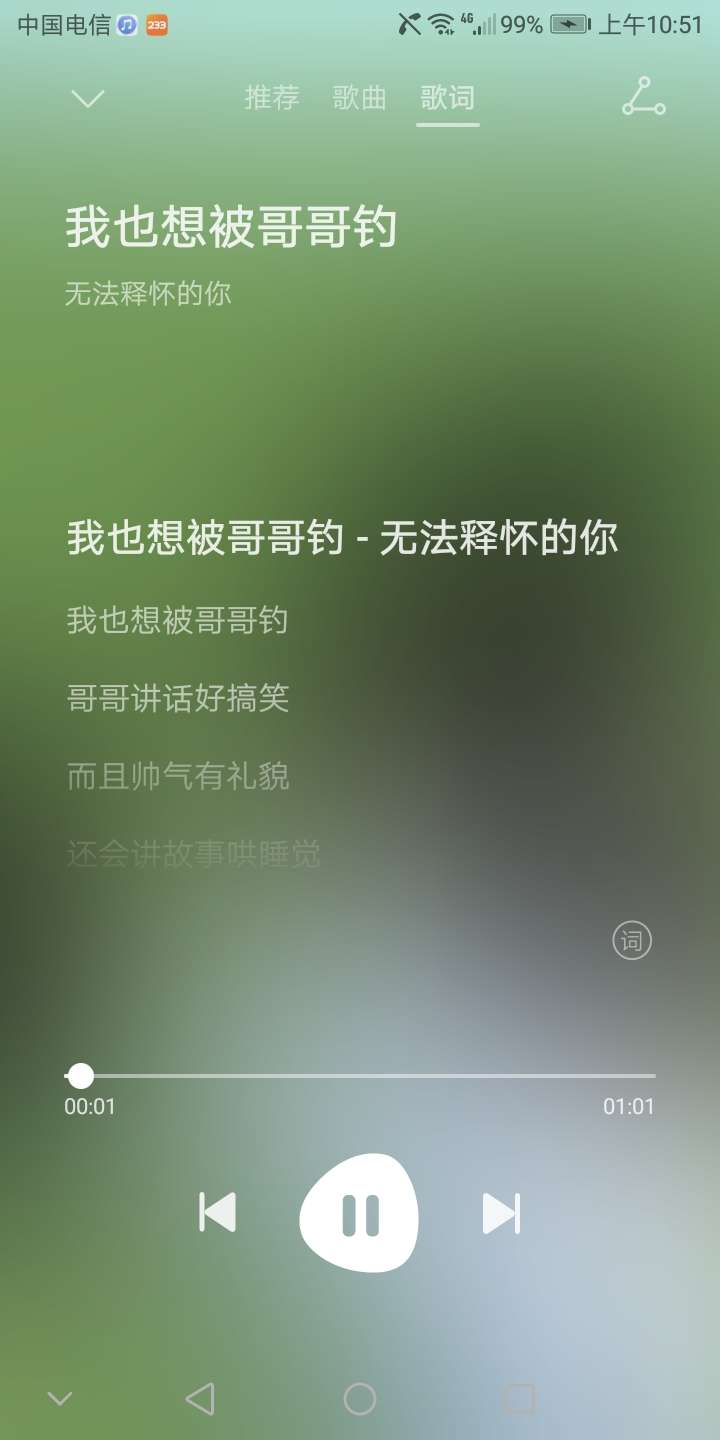This screenshot has width=720, height=1440.
Task: Skip to the previous track
Action: (218, 1212)
